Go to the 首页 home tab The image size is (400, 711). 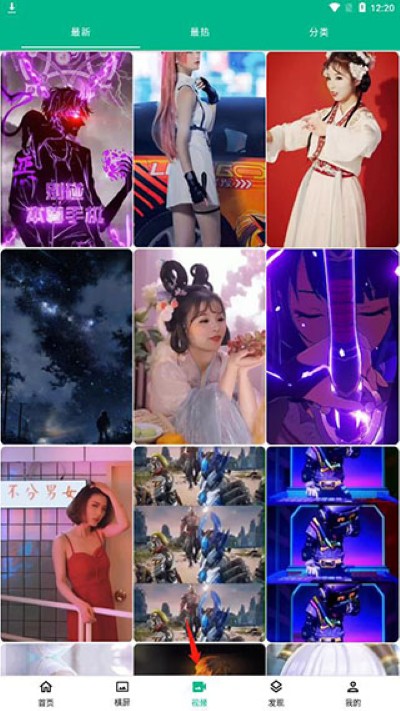point(46,693)
